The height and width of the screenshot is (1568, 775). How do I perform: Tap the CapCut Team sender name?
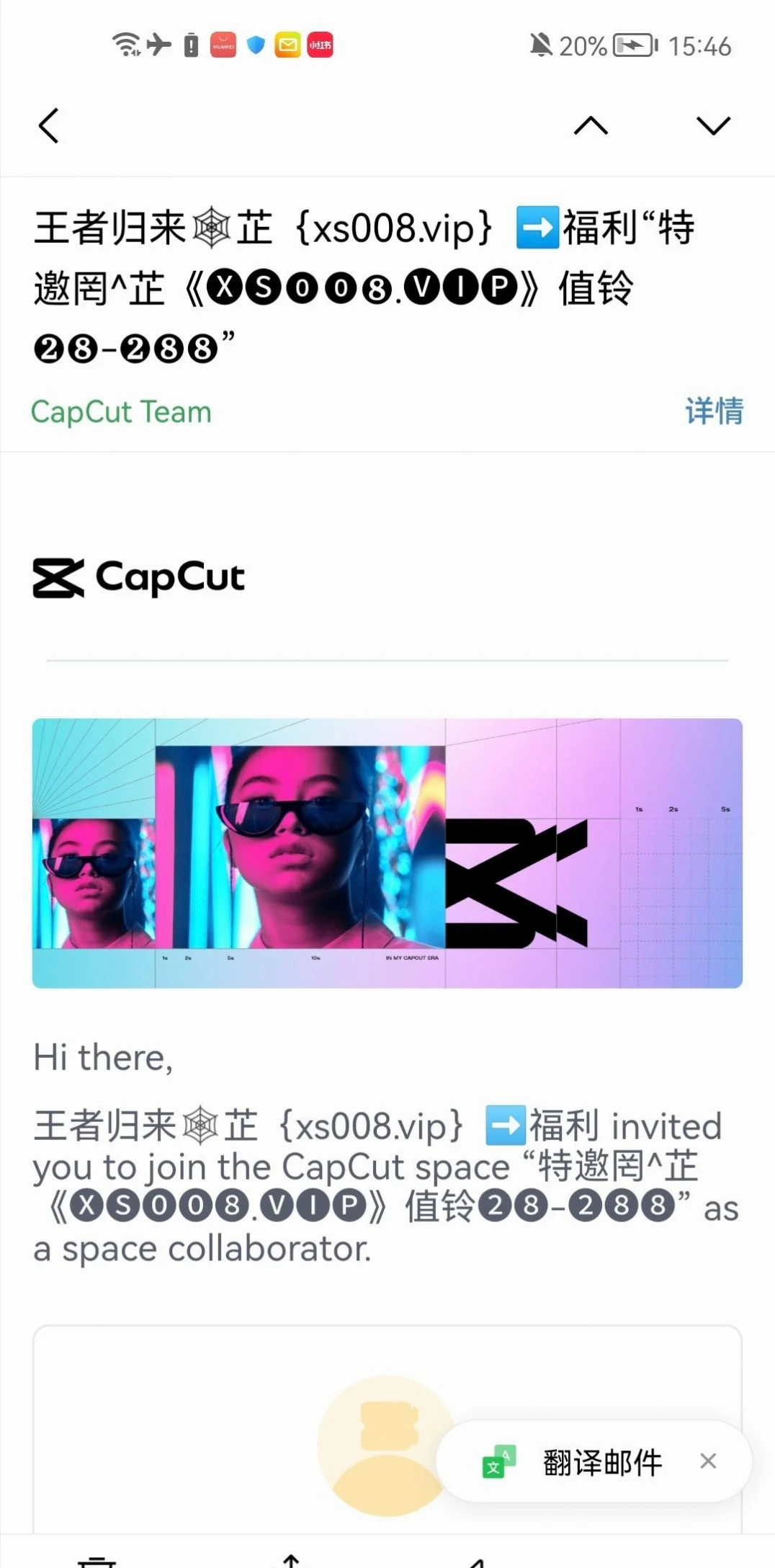coord(121,412)
